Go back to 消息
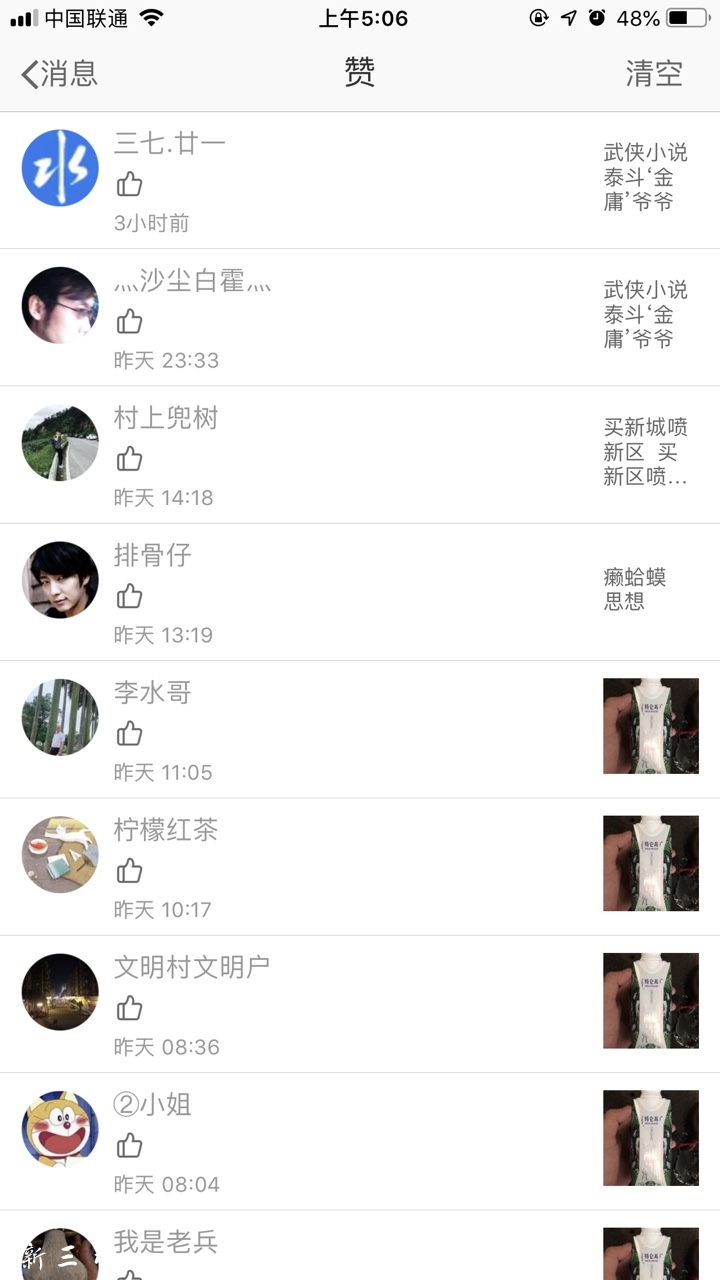720x1280 pixels. point(60,73)
